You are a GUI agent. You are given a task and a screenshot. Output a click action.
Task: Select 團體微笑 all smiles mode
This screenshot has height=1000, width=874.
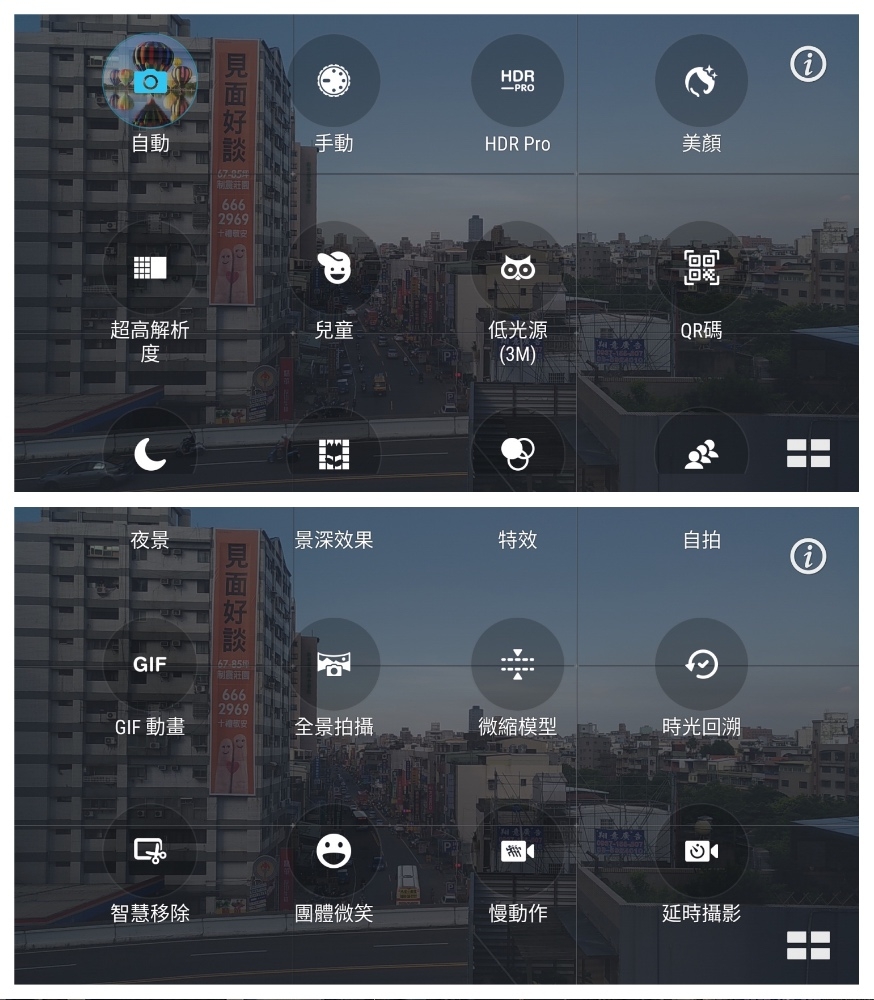click(x=333, y=851)
